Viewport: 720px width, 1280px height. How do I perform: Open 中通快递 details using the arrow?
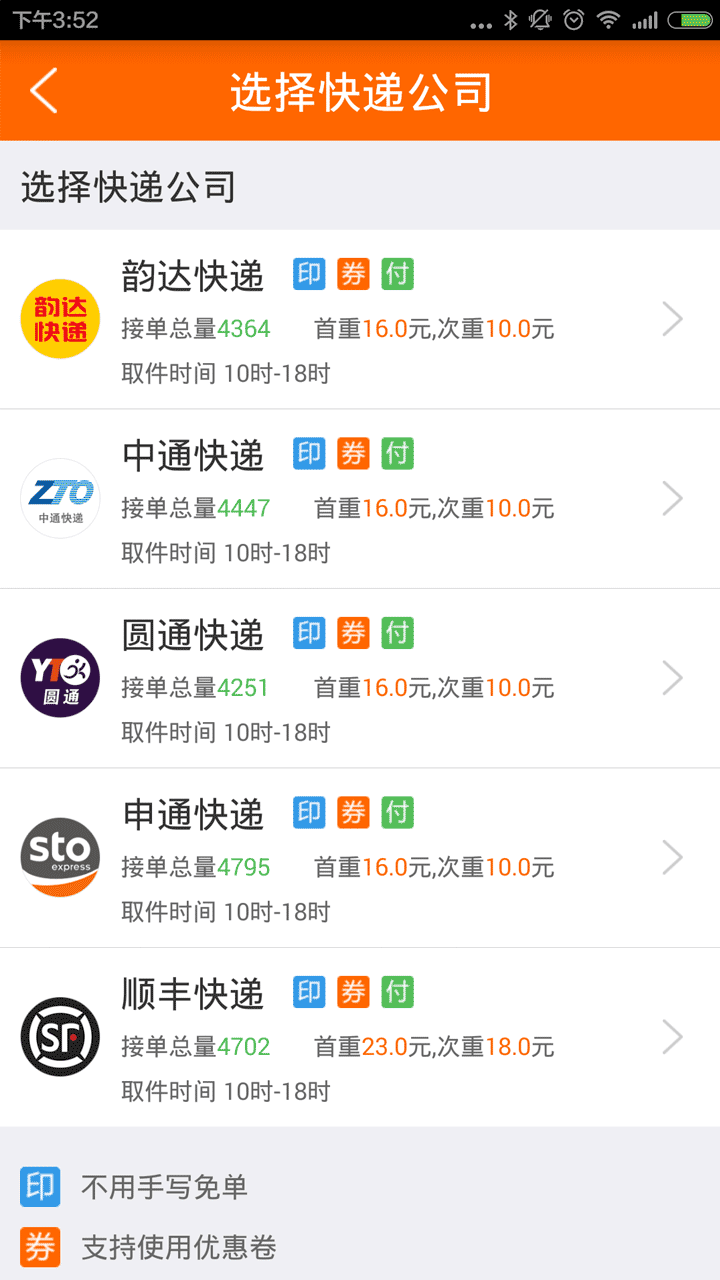click(673, 498)
